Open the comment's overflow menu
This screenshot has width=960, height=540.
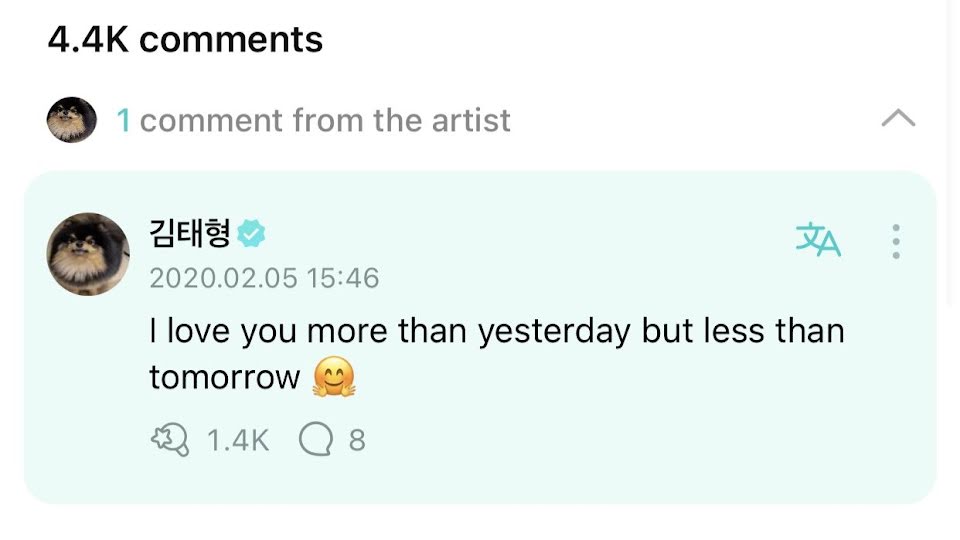pos(896,241)
